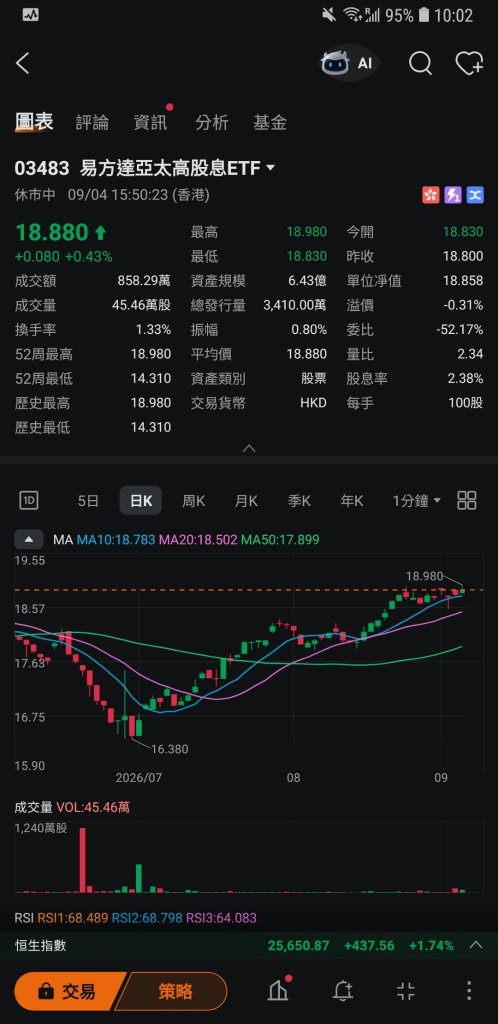The image size is (498, 1024).
Task: Switch to the 基金 tab
Action: point(270,122)
